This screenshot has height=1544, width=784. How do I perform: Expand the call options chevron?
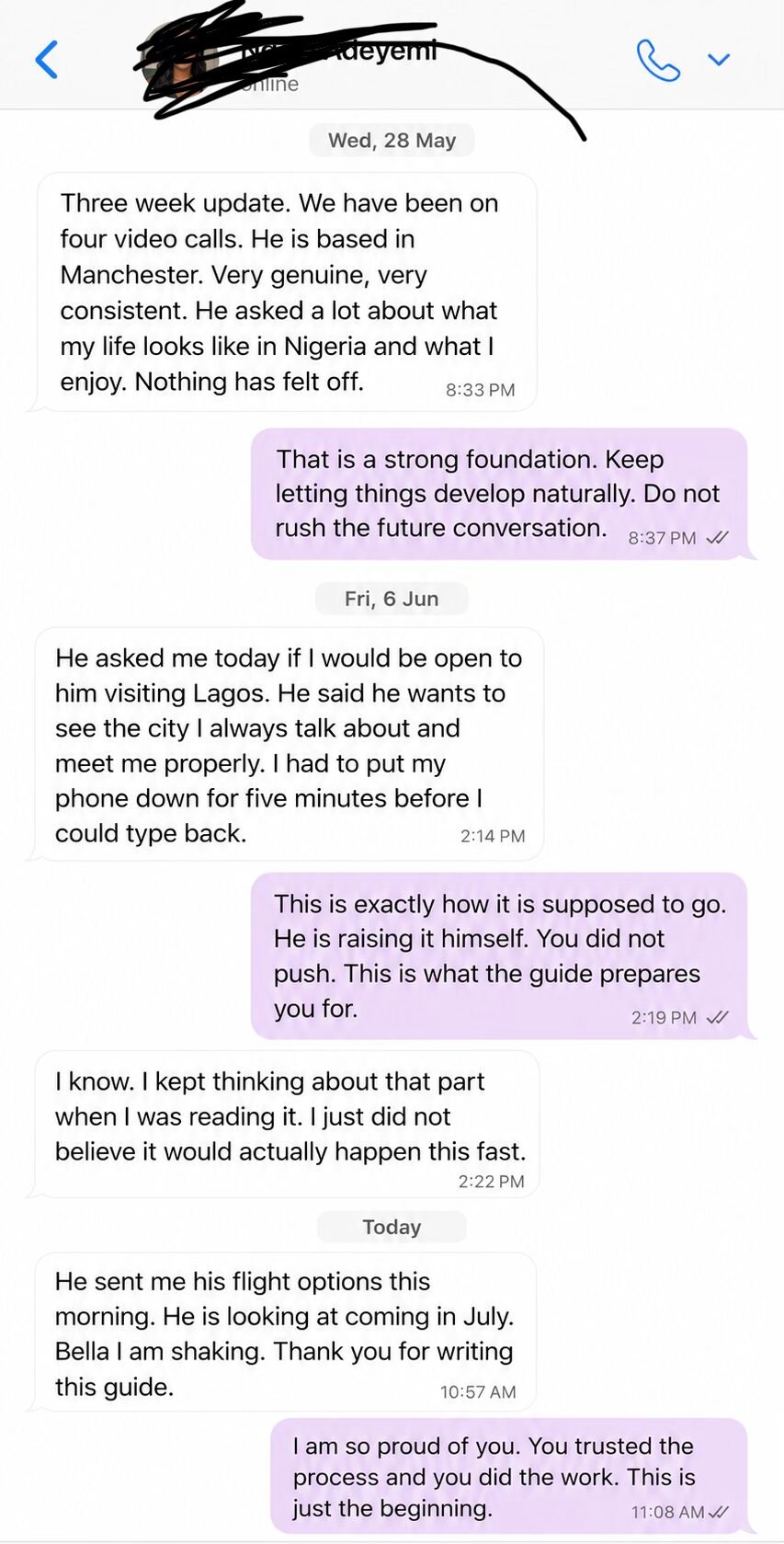coord(719,60)
